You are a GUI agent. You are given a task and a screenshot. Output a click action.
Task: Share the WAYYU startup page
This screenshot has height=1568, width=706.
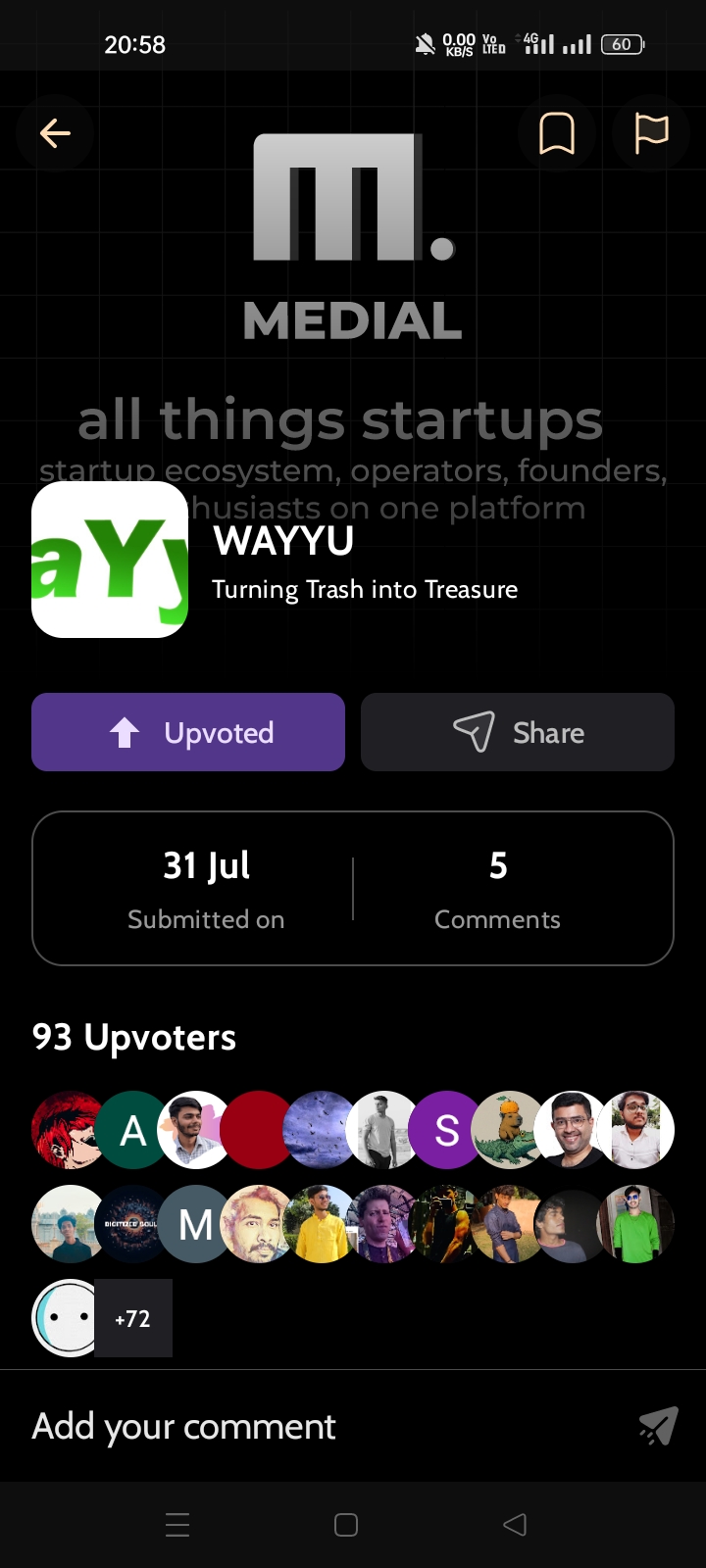click(x=518, y=732)
